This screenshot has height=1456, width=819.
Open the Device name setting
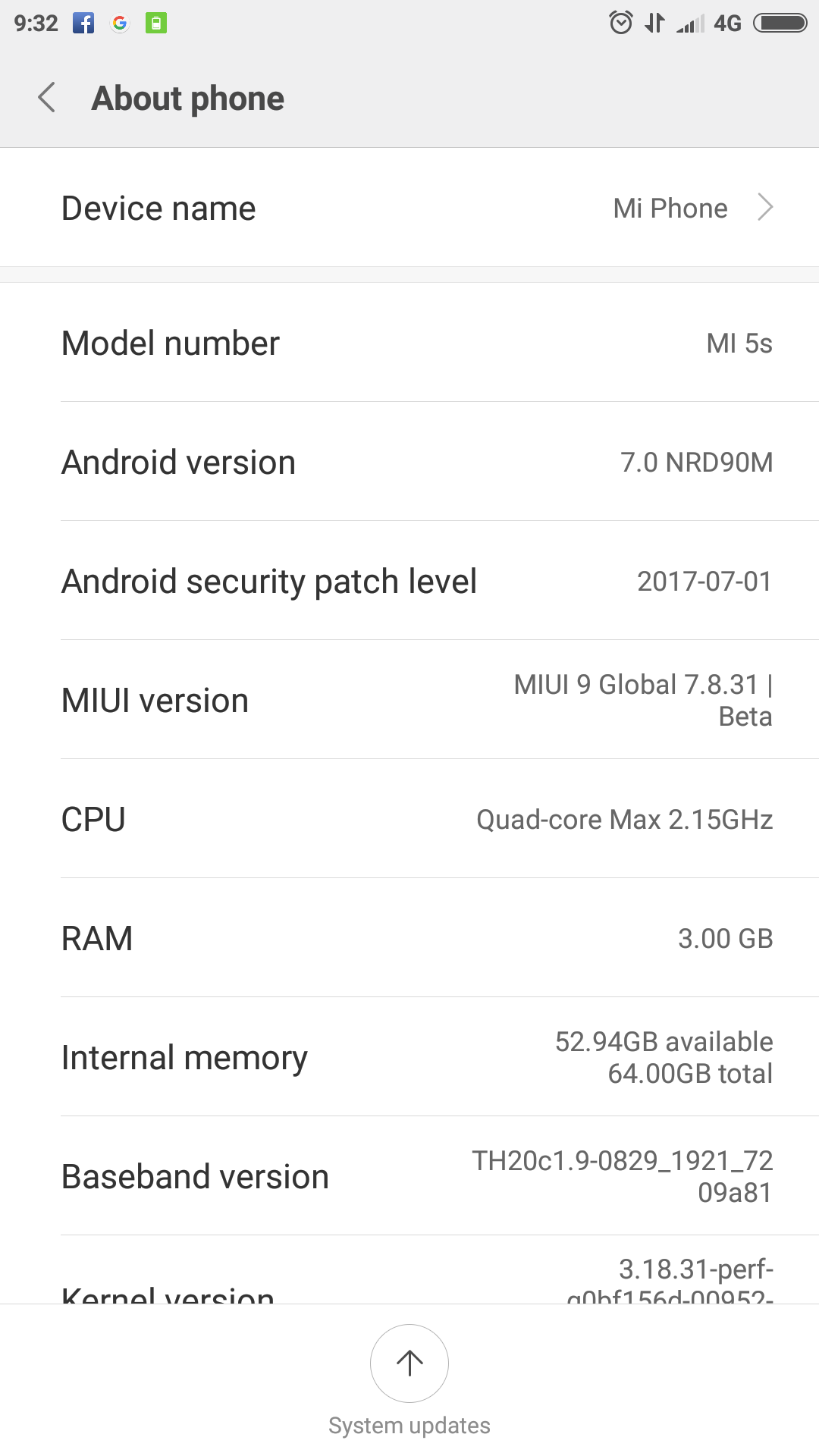pyautogui.click(x=409, y=208)
